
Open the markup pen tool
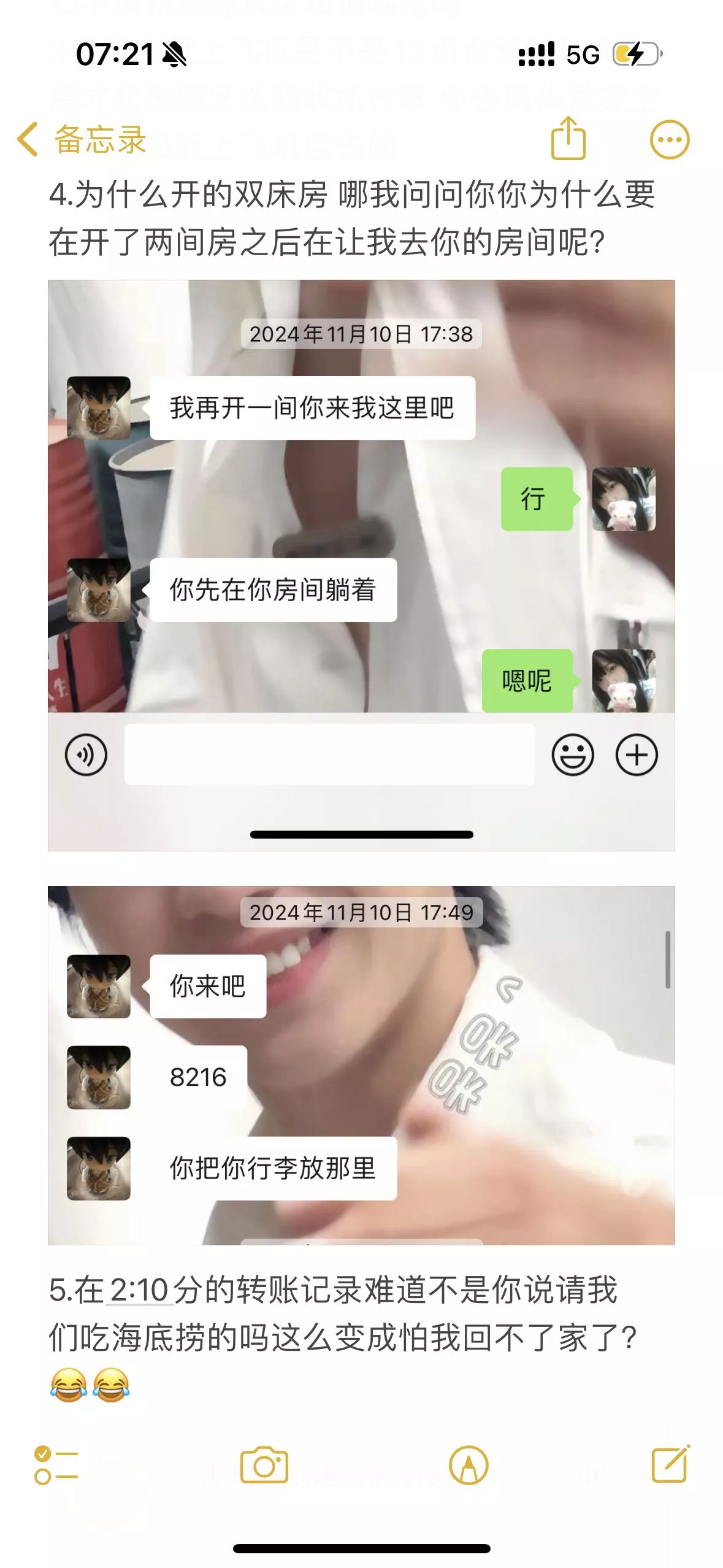(x=469, y=1466)
